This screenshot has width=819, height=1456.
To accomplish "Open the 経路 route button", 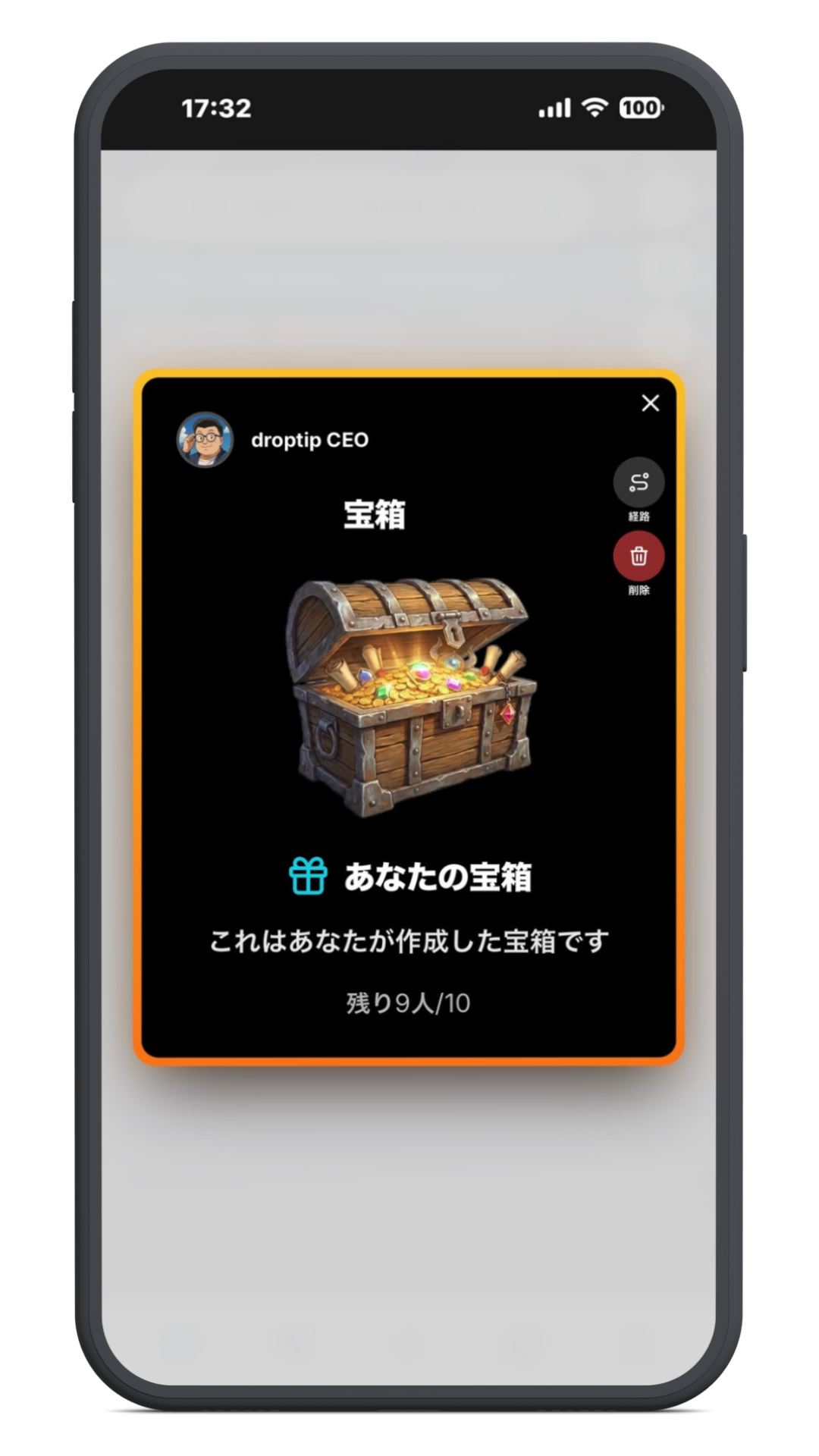I will (639, 482).
